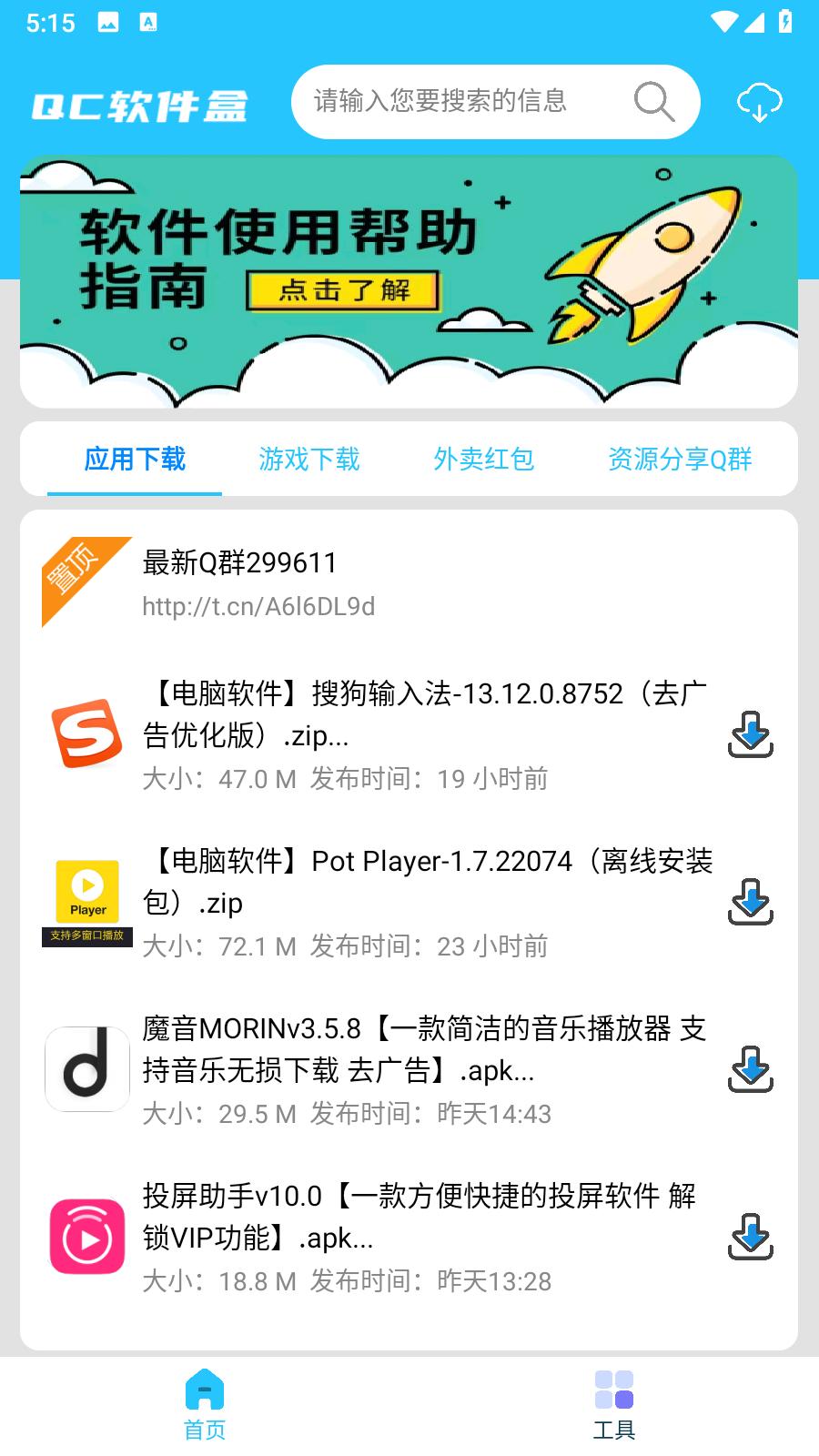Switch to the 外卖红包 tab
This screenshot has width=819, height=1456.
tap(483, 460)
